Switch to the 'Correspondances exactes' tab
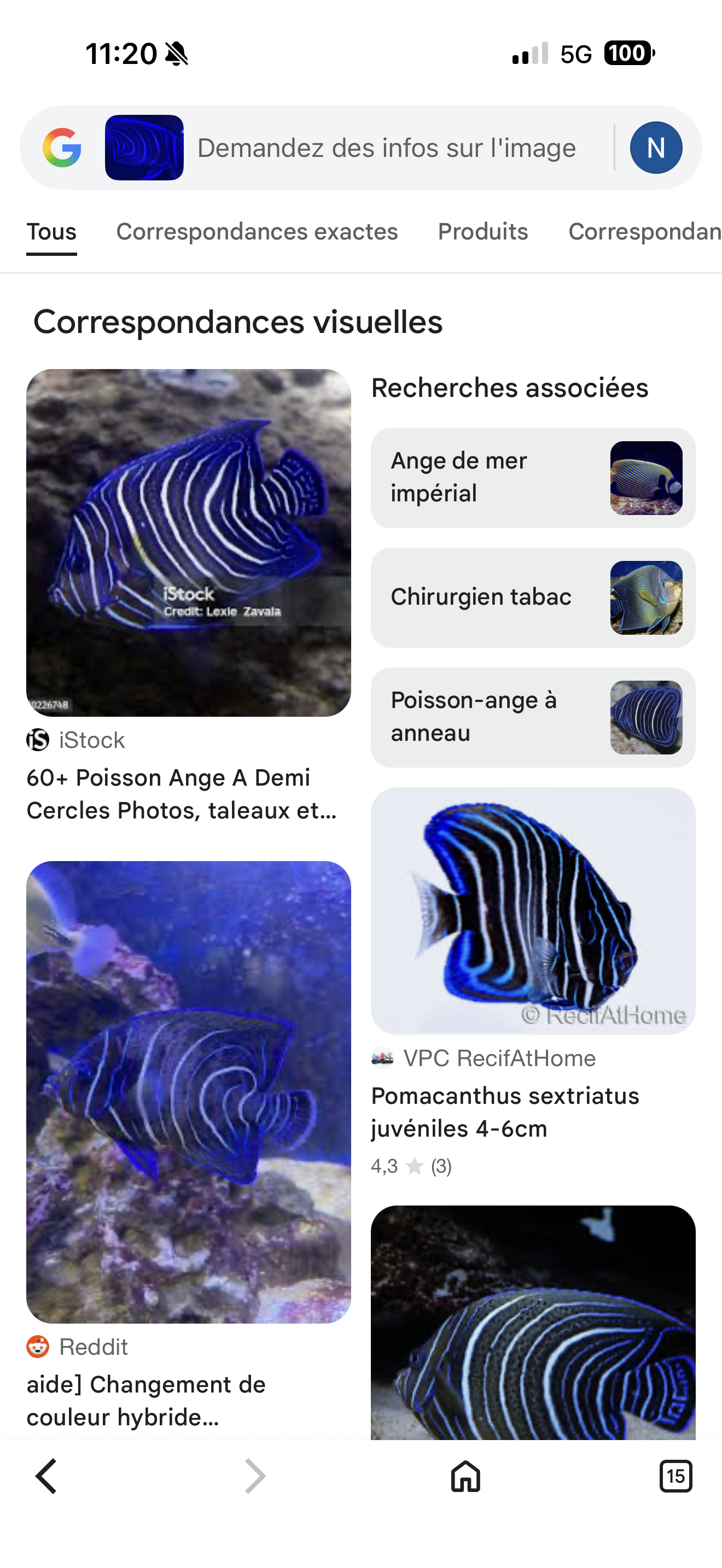Screen dimensions: 722x1568 pyautogui.click(x=257, y=232)
